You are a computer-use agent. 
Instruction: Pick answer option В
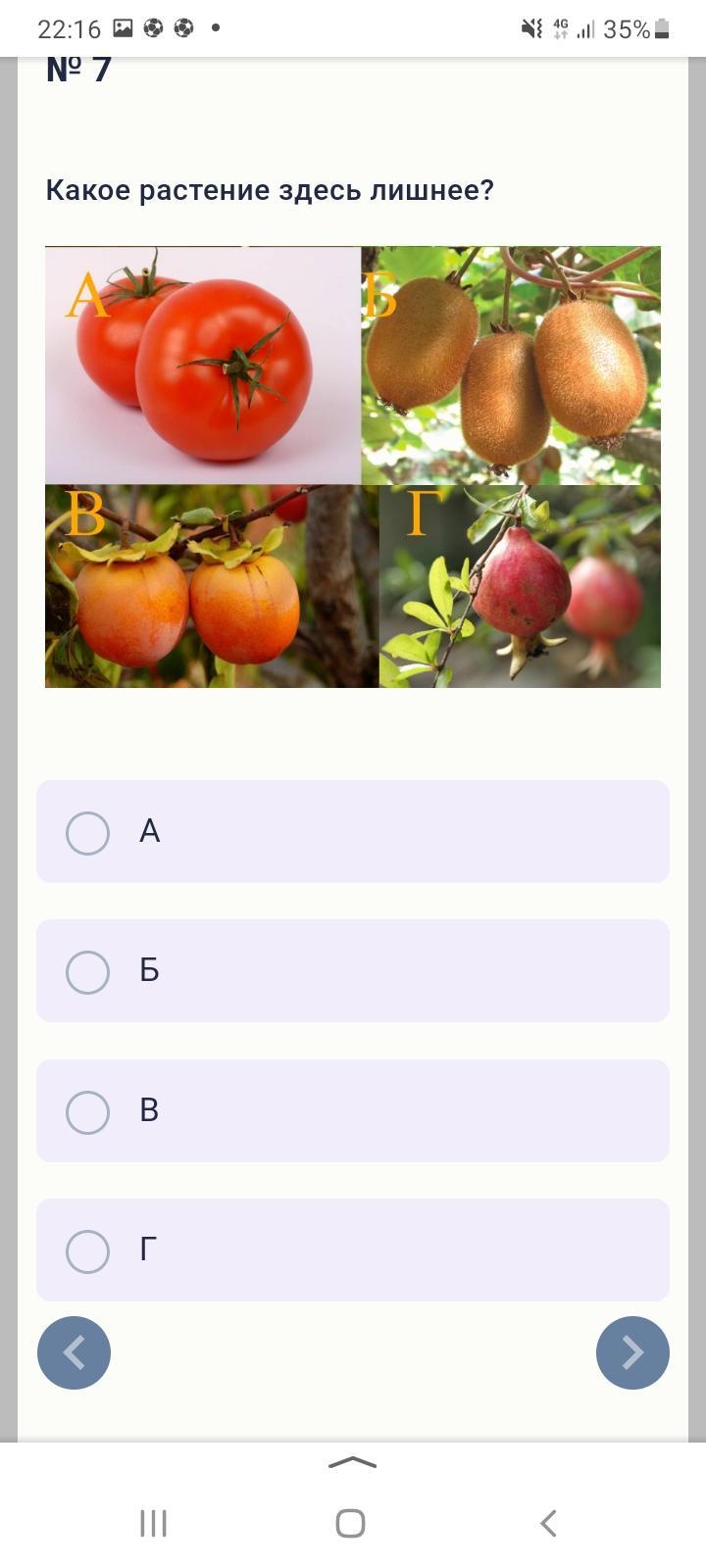coord(353,1110)
